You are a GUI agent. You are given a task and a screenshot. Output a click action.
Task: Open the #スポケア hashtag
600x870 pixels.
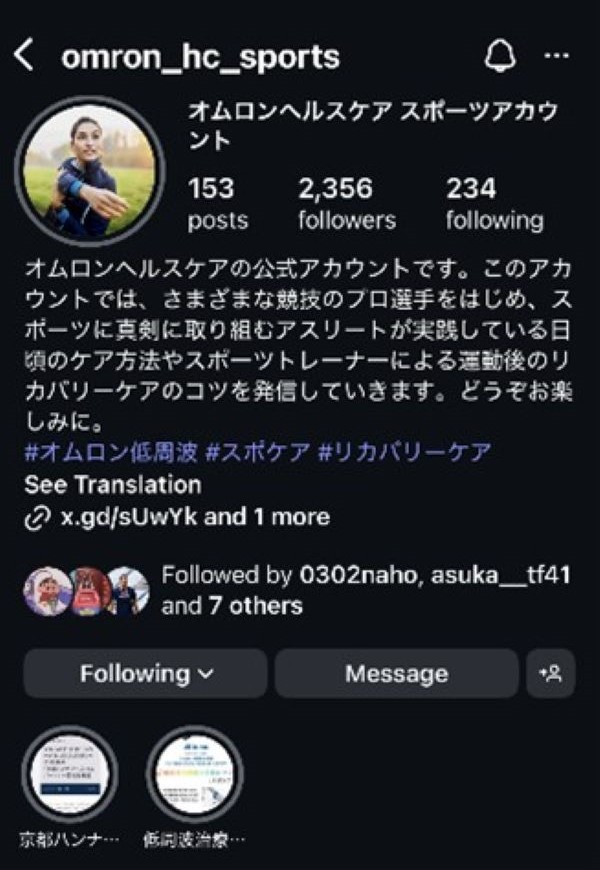(x=256, y=452)
